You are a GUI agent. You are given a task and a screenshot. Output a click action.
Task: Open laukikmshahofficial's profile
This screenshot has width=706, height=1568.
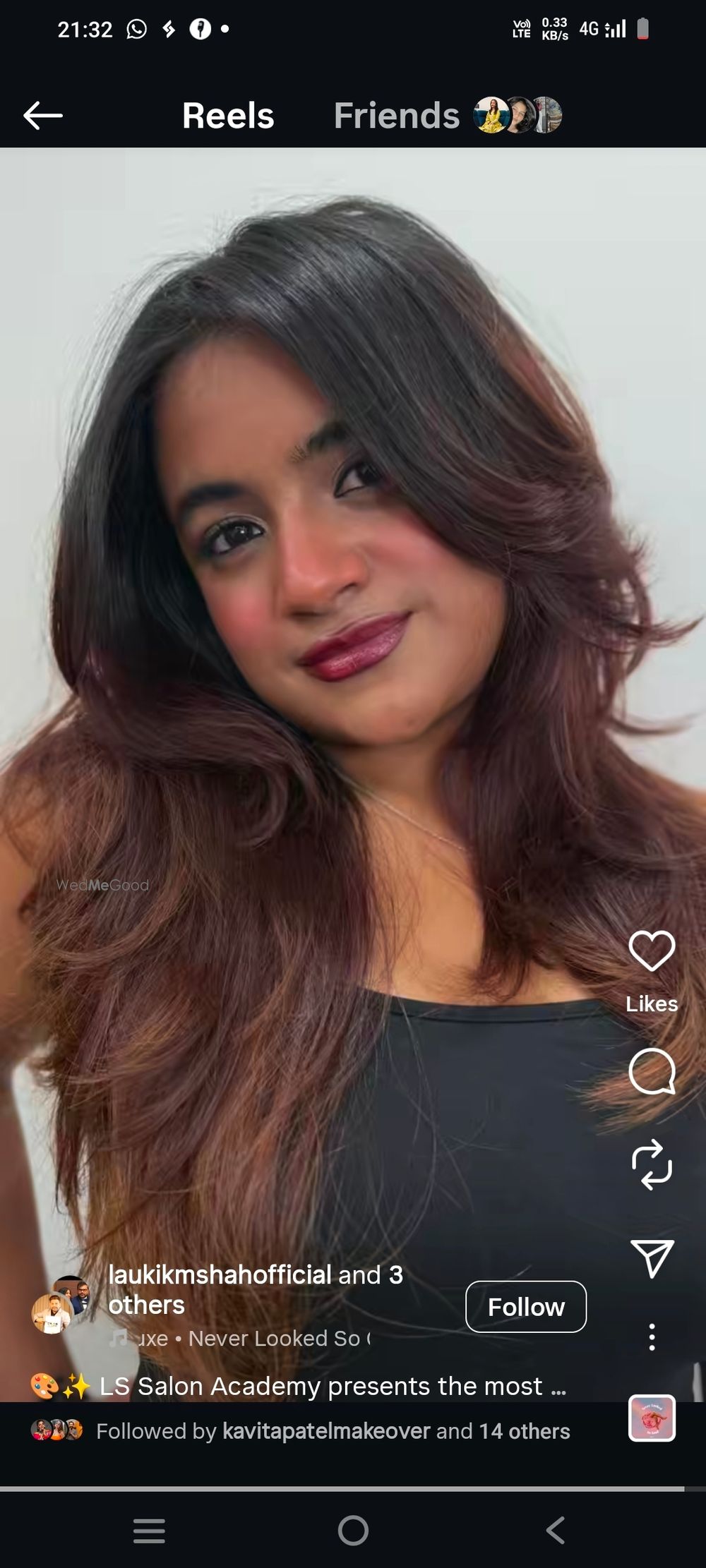click(x=220, y=1275)
